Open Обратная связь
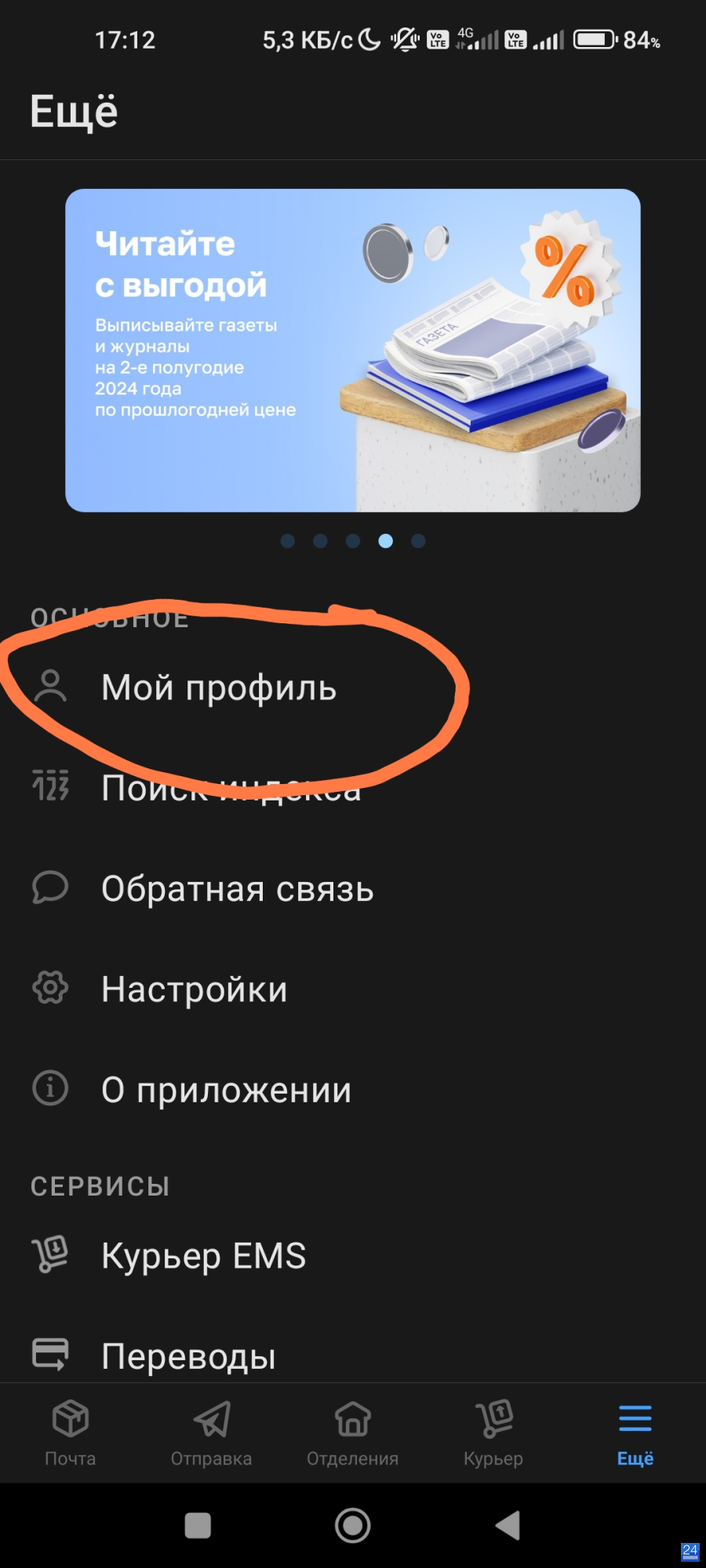This screenshot has height=1568, width=706. [353, 888]
